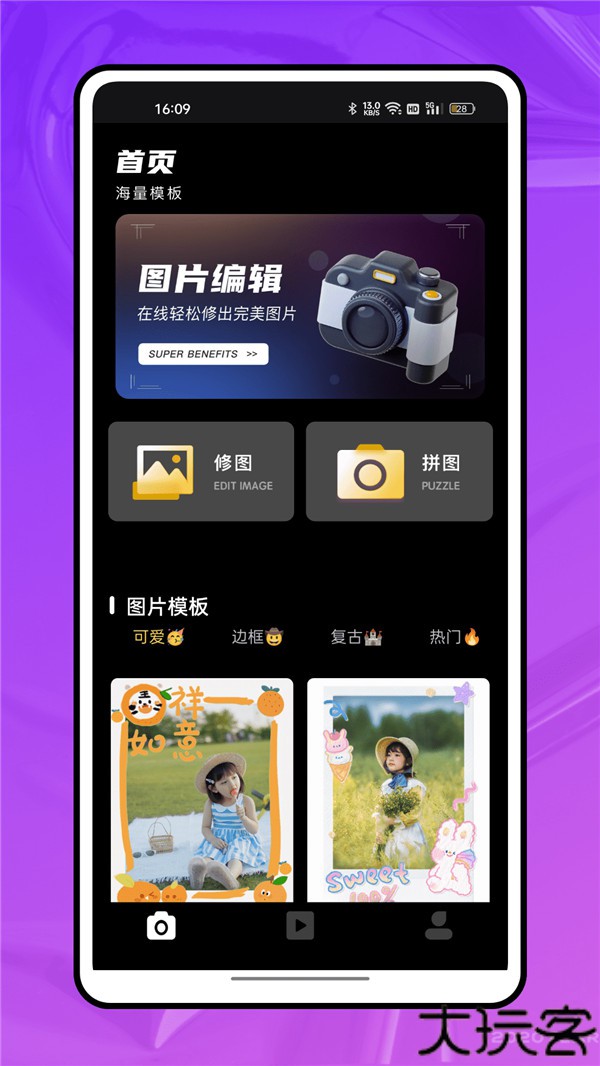Open the profile tab

click(x=438, y=927)
